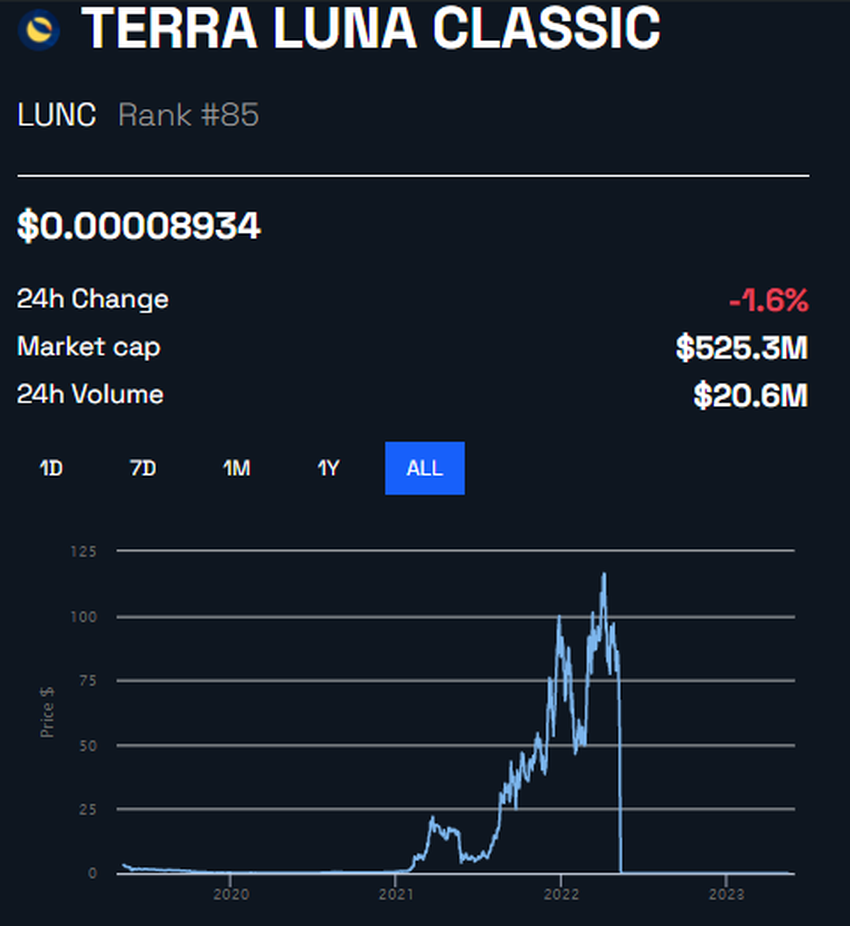Click the 2022 label on the chart axis
This screenshot has width=850, height=926.
[x=564, y=895]
